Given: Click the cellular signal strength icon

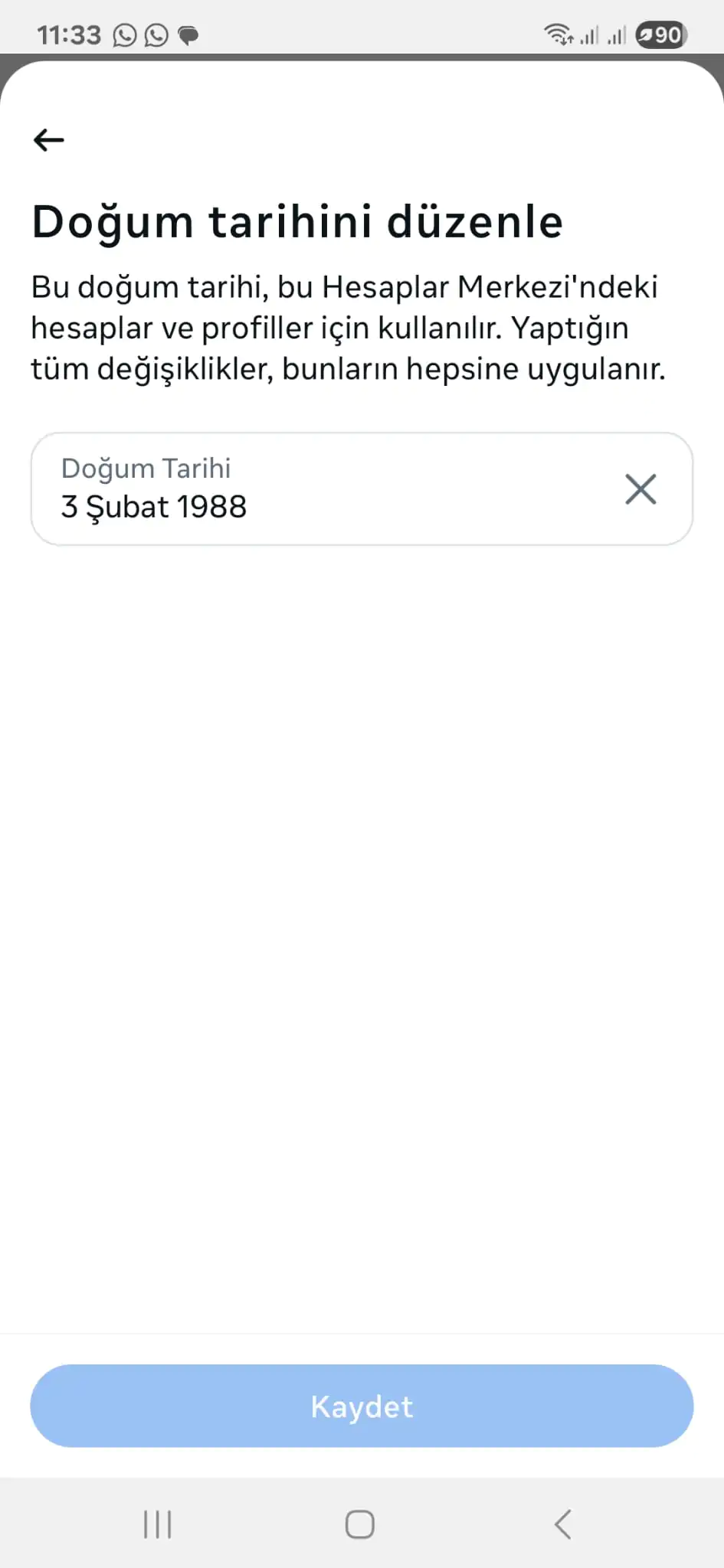Looking at the screenshot, I should pos(589,35).
